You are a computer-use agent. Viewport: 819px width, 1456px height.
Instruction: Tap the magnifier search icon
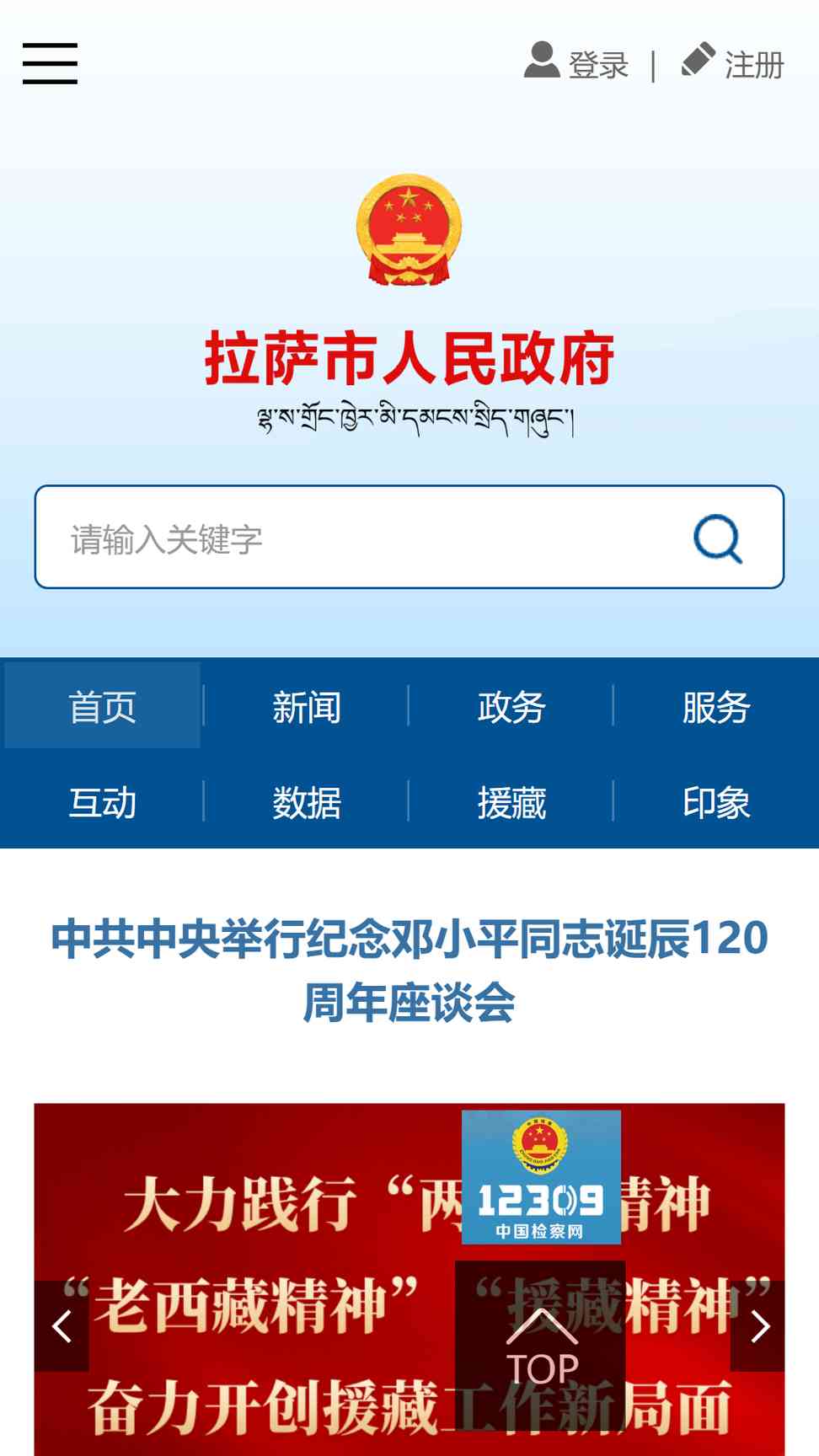click(x=718, y=538)
